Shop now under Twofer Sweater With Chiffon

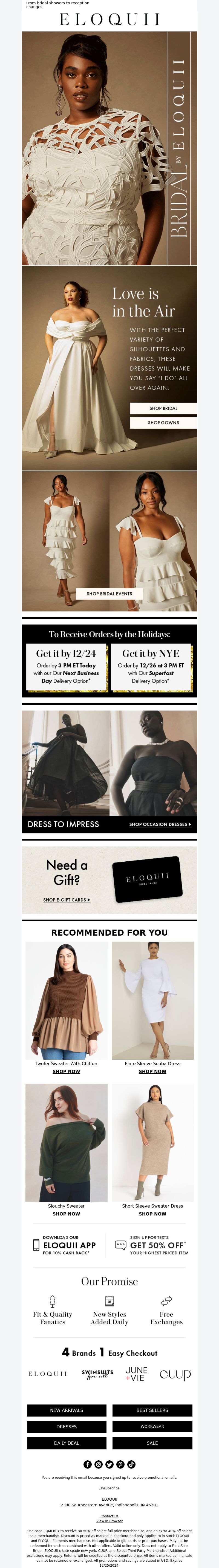(x=66, y=1071)
